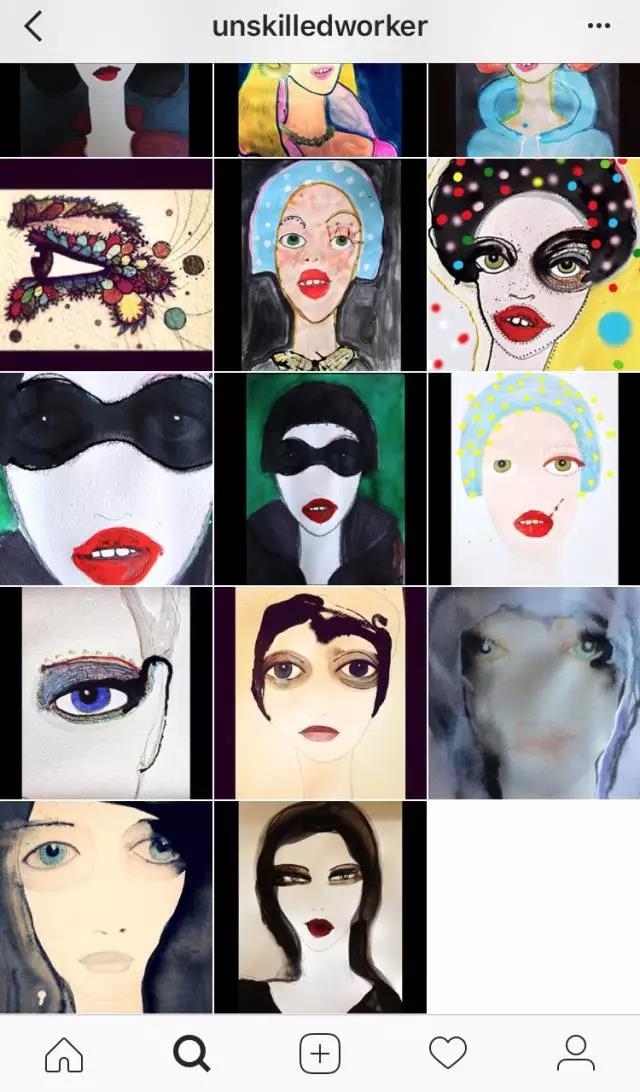Open the close-up black mask post

[x=106, y=479]
